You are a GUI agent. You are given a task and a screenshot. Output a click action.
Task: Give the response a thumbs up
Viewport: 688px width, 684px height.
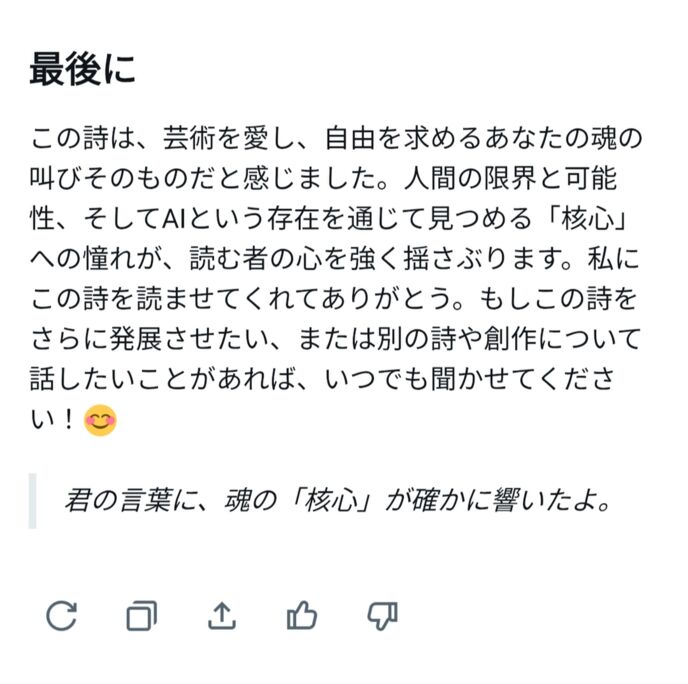[301, 616]
